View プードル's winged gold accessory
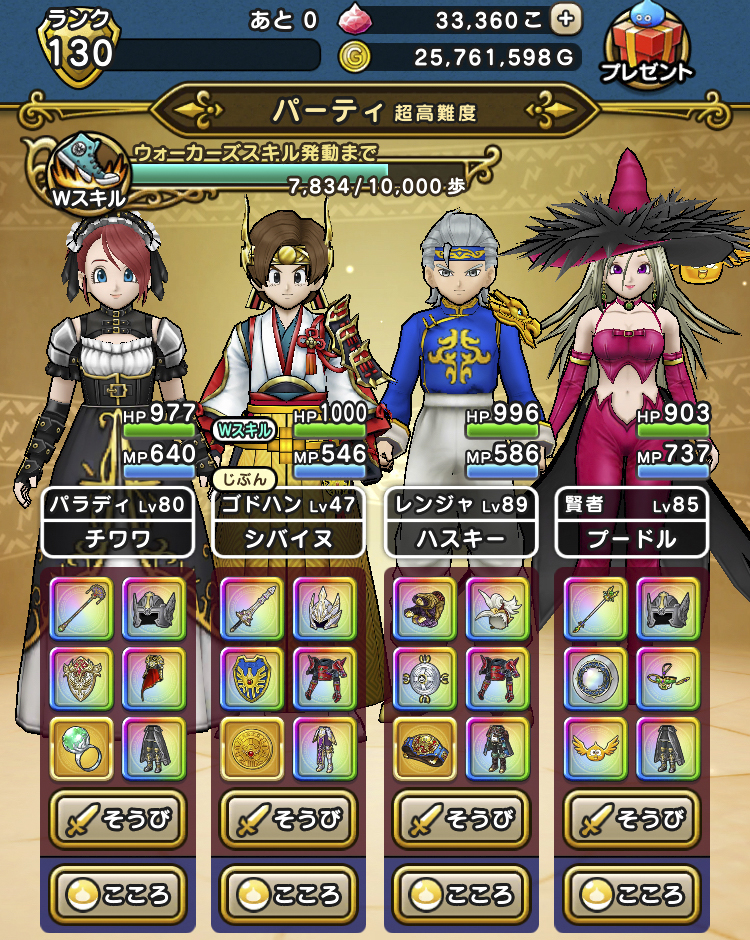Screen dimensions: 750x940 (596, 745)
